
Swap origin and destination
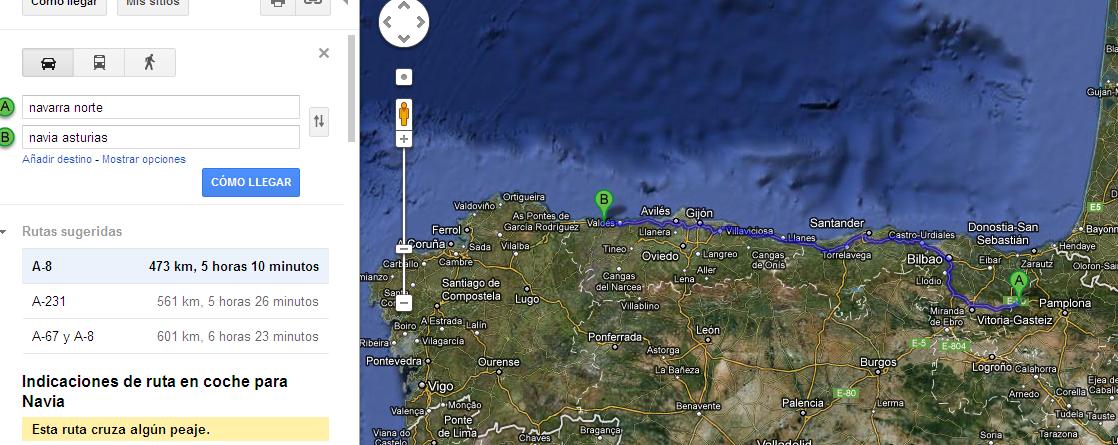pos(319,122)
